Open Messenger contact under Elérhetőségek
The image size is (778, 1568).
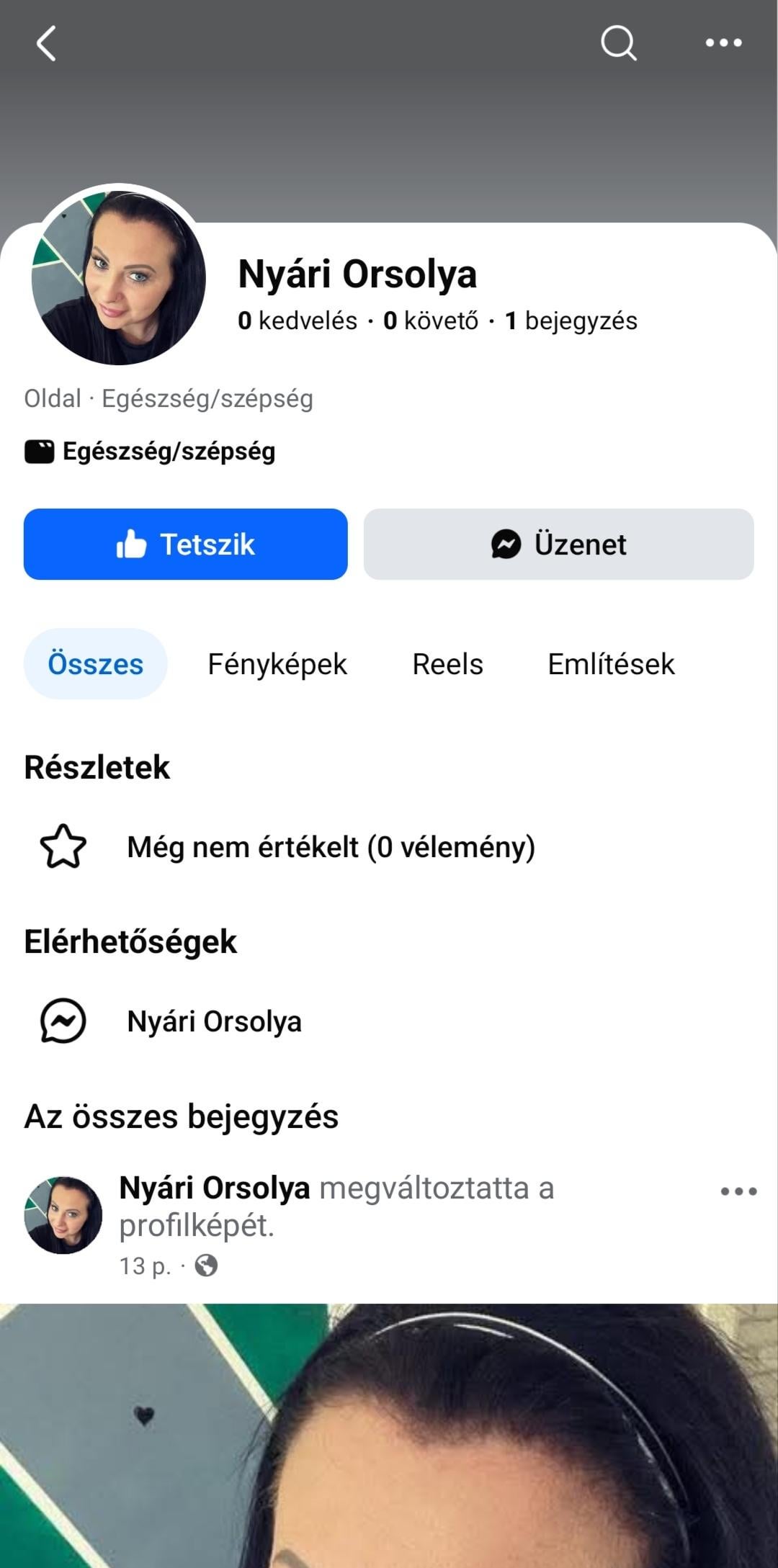pos(214,1021)
